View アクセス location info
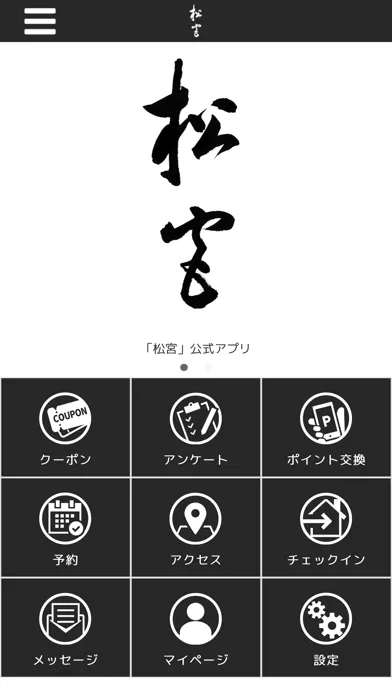Screen dimensions: 392x696 pos(196,527)
